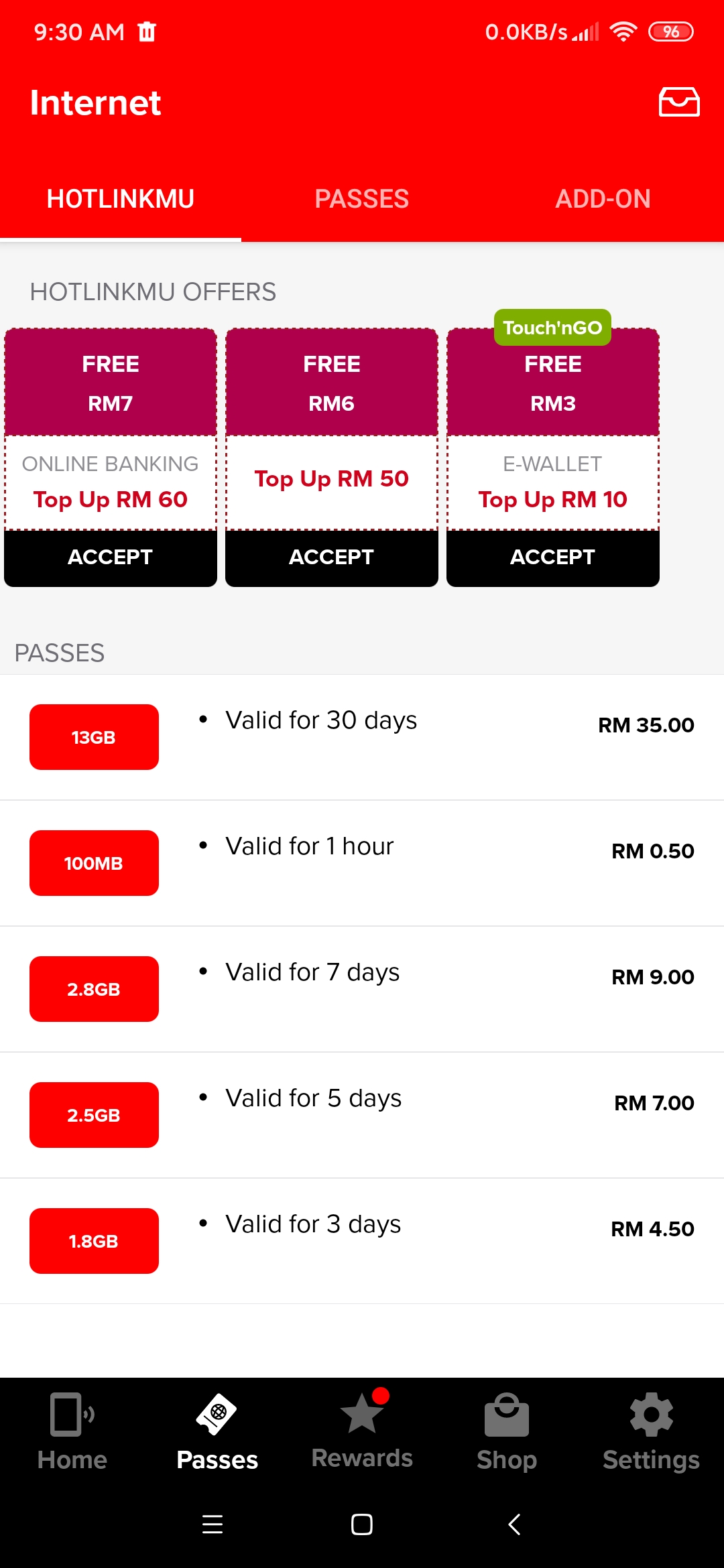Screen dimensions: 724x1568
Task: Buy the 1.8GB pass for RM 4.50
Action: pos(362,1241)
